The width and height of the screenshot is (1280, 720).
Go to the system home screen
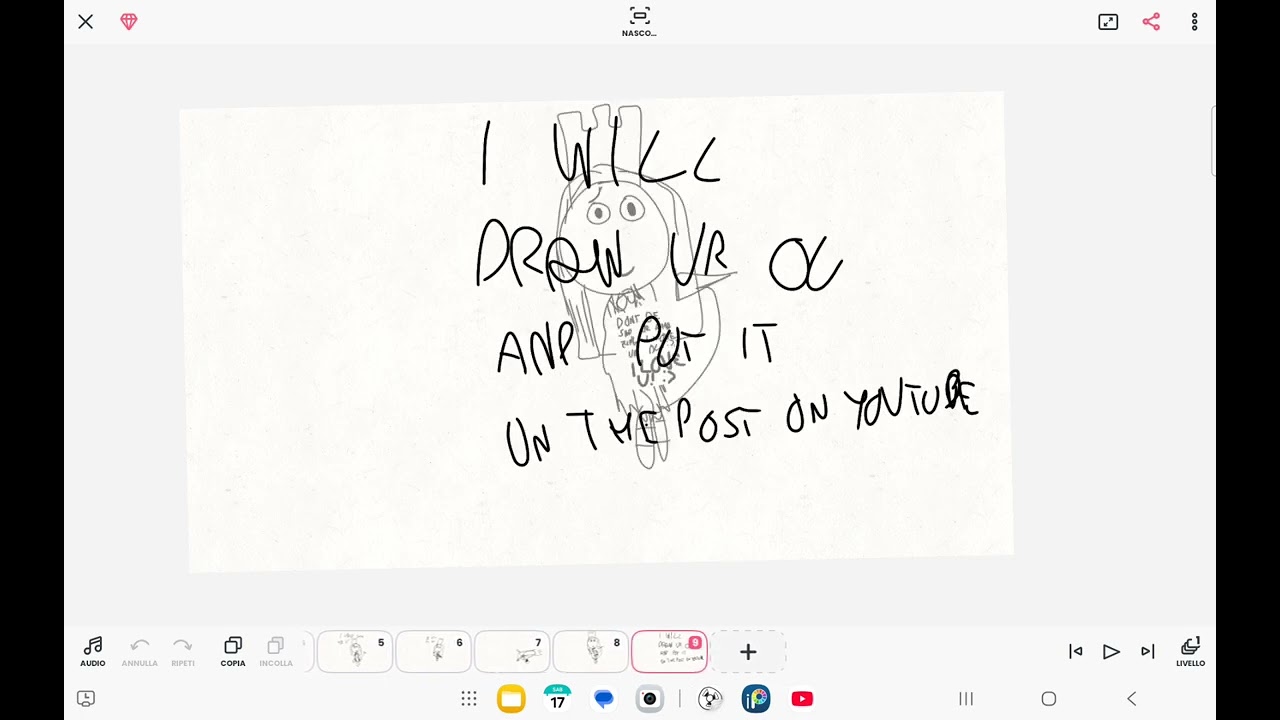coord(1048,699)
